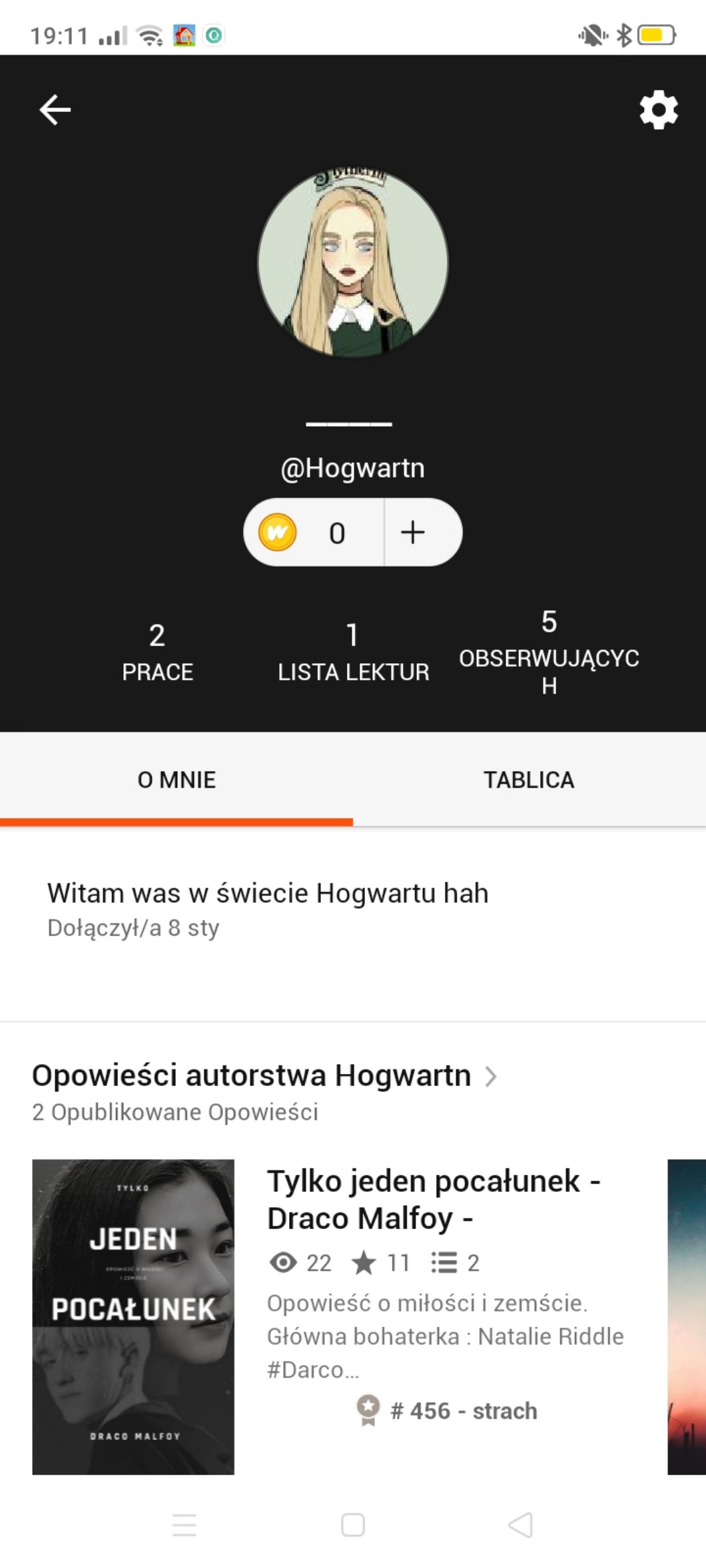View the Lista lektur reading list
The width and height of the screenshot is (706, 1568).
(x=353, y=652)
